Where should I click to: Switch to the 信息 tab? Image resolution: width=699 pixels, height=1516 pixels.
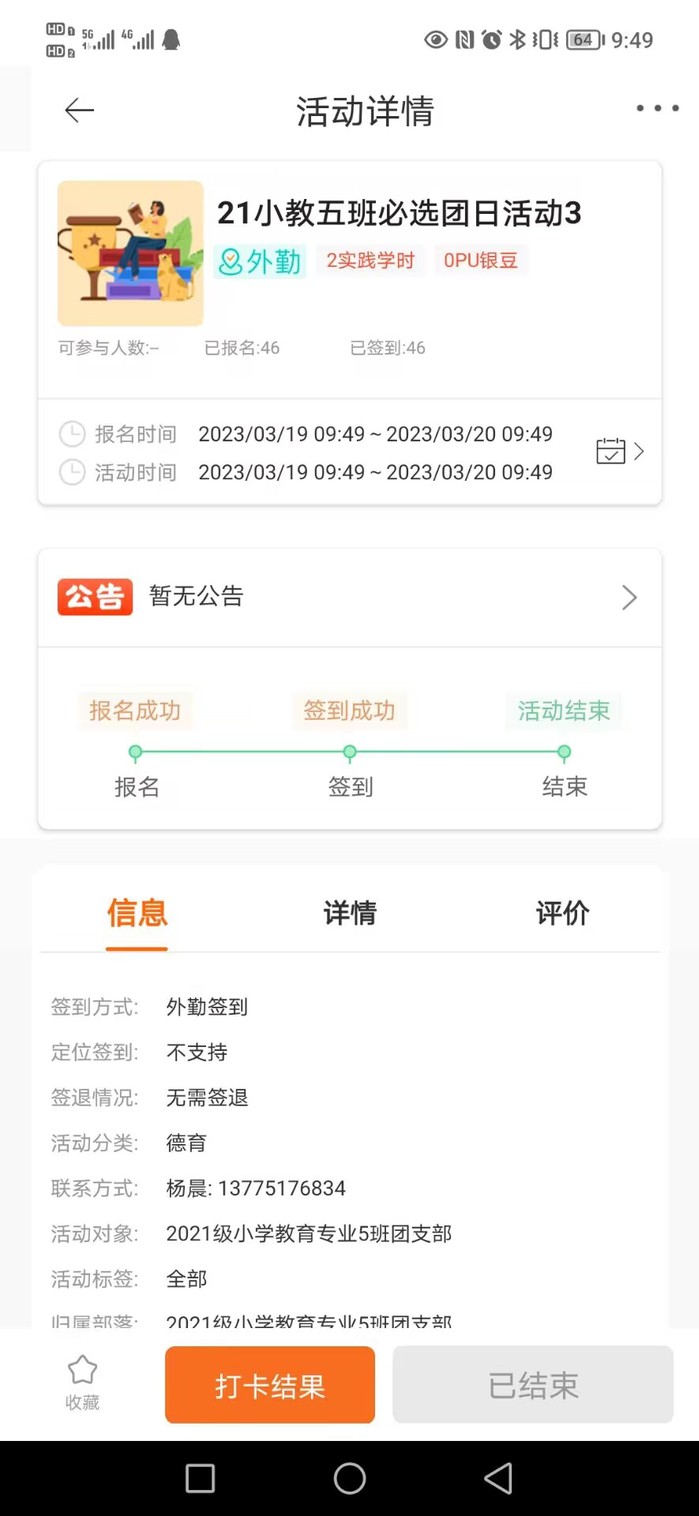137,913
